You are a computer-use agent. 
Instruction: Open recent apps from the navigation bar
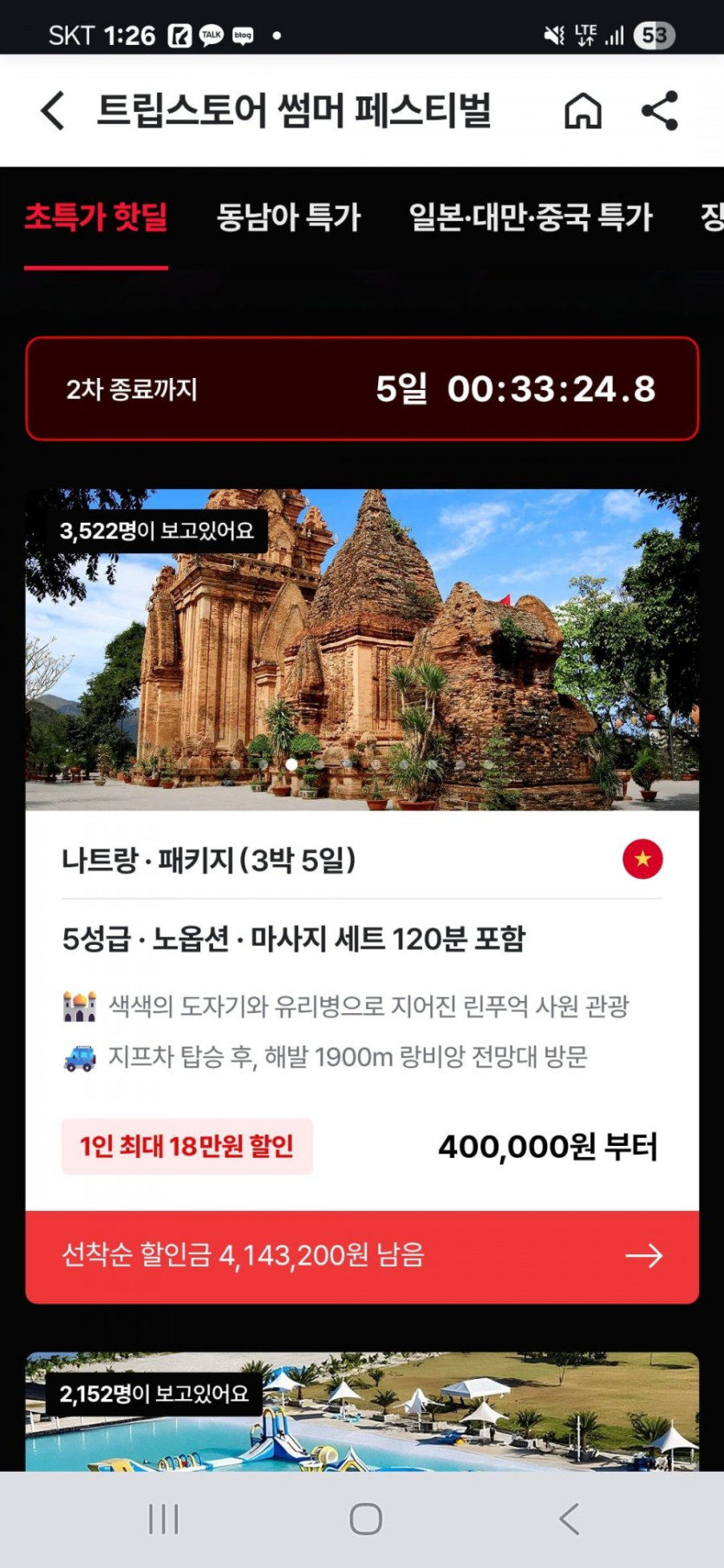coord(163,1519)
